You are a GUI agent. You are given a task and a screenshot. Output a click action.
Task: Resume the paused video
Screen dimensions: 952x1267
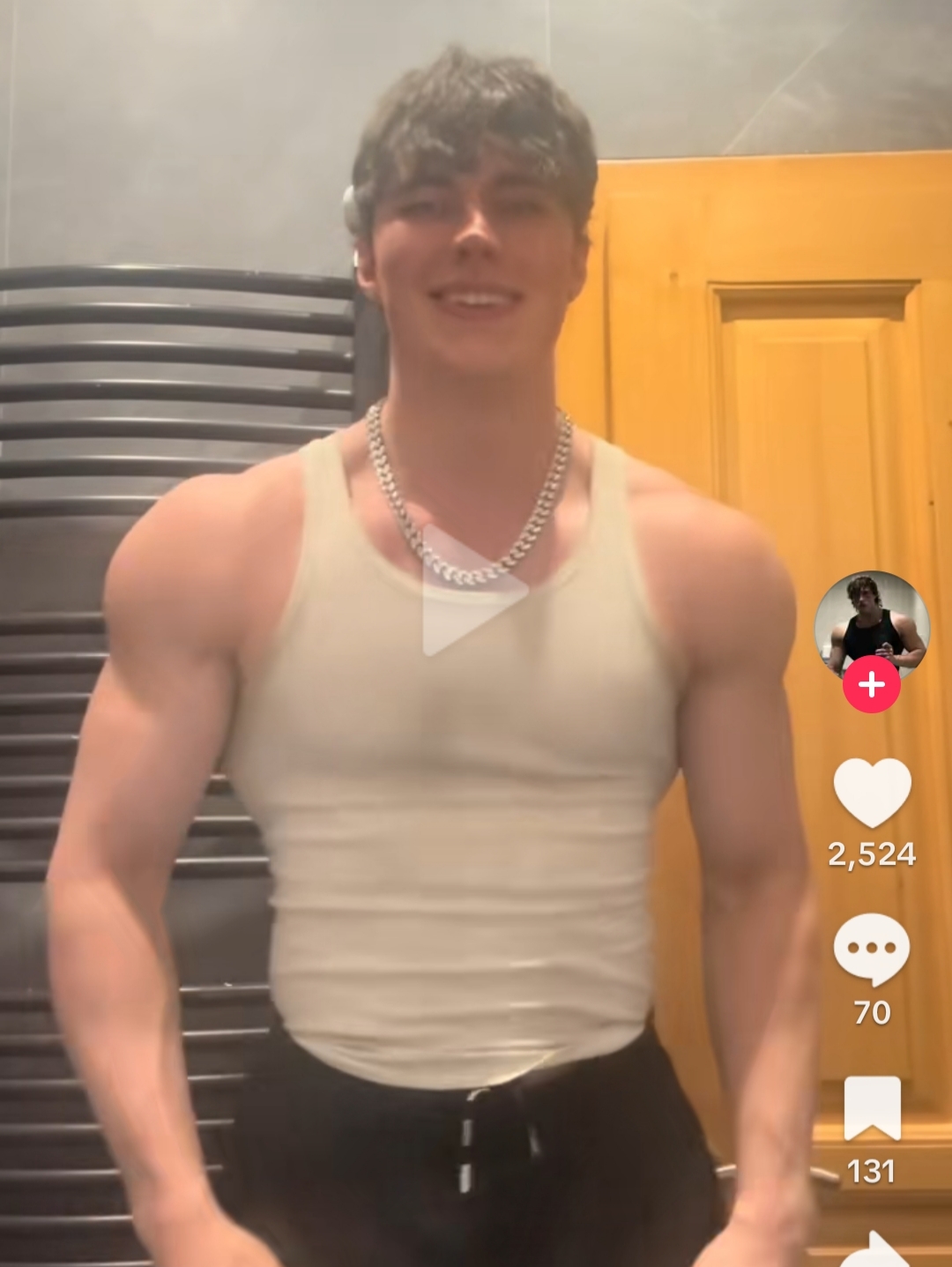pyautogui.click(x=473, y=590)
